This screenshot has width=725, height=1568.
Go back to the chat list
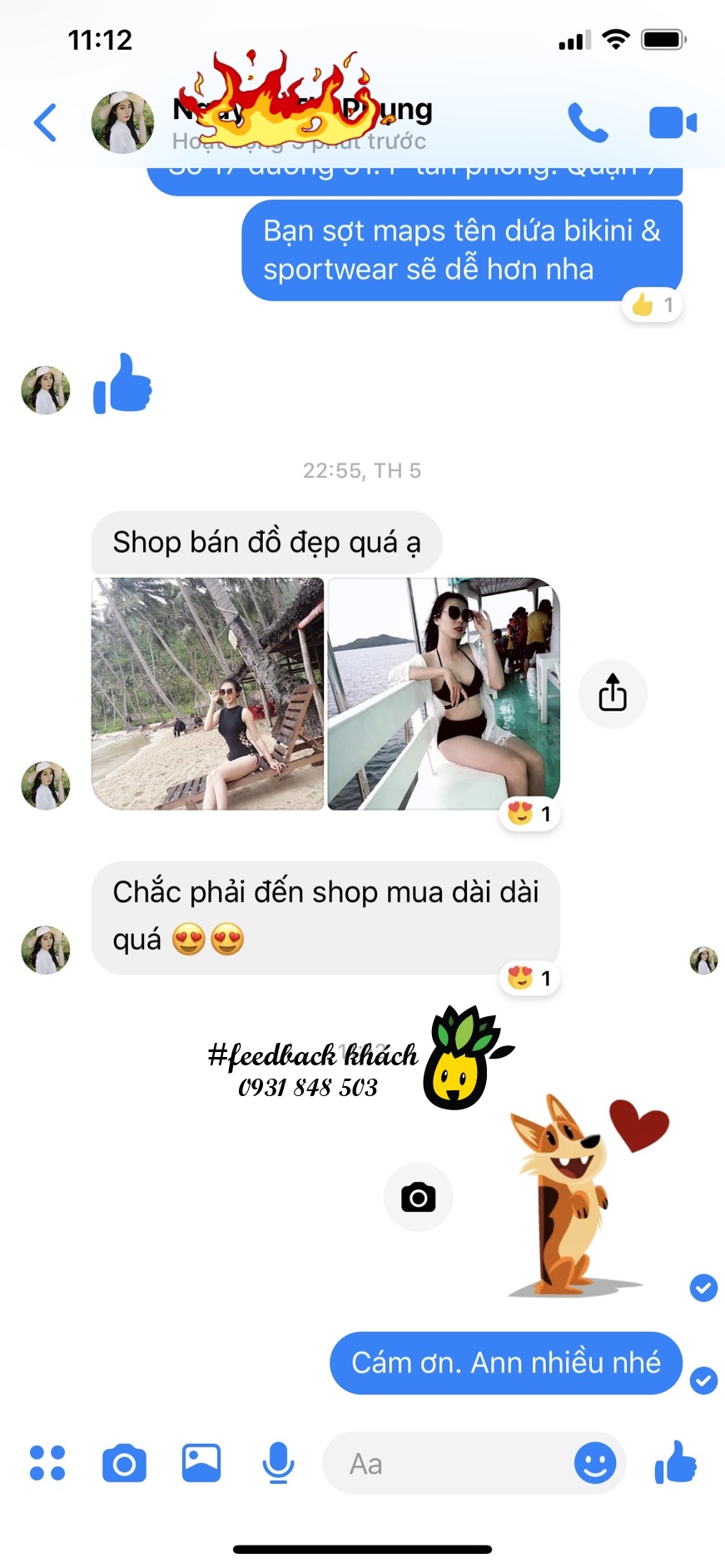[46, 123]
